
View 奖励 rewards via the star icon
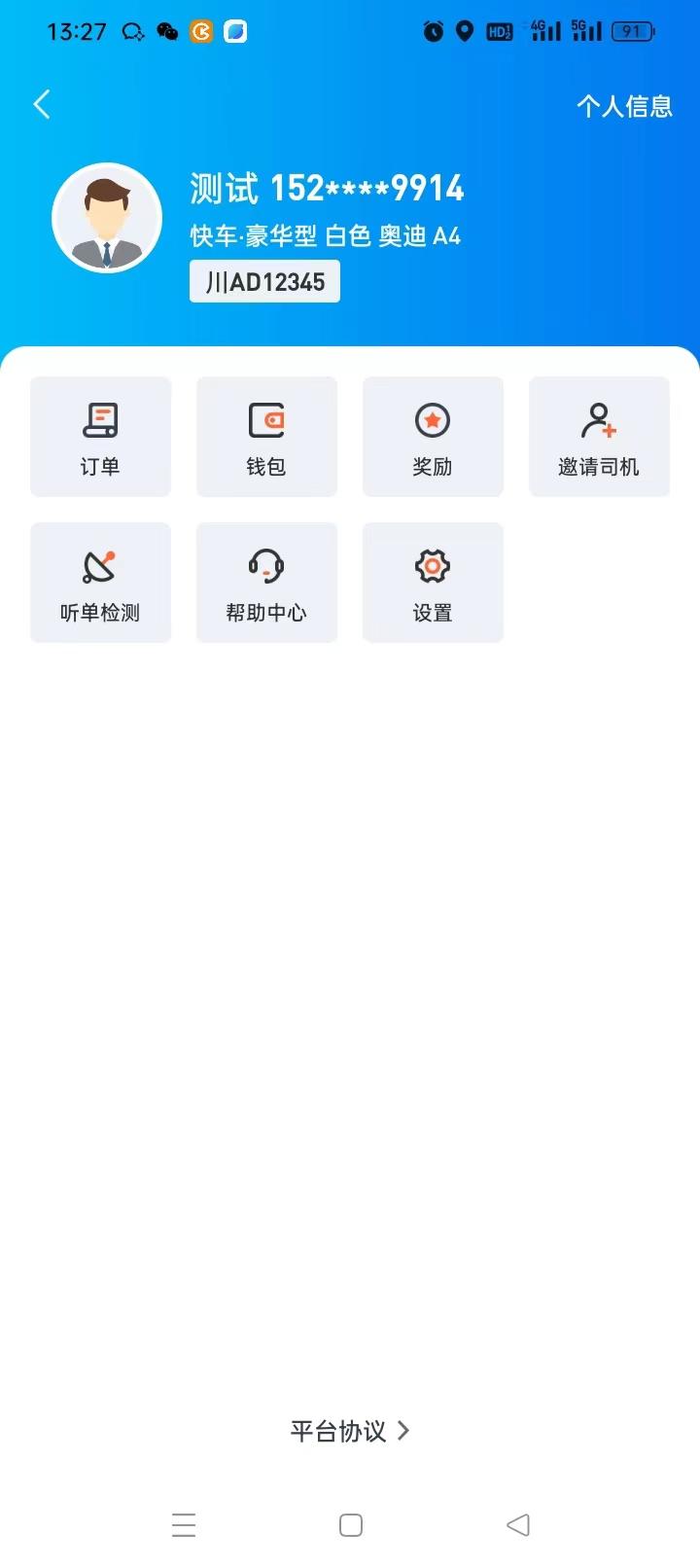click(x=432, y=436)
